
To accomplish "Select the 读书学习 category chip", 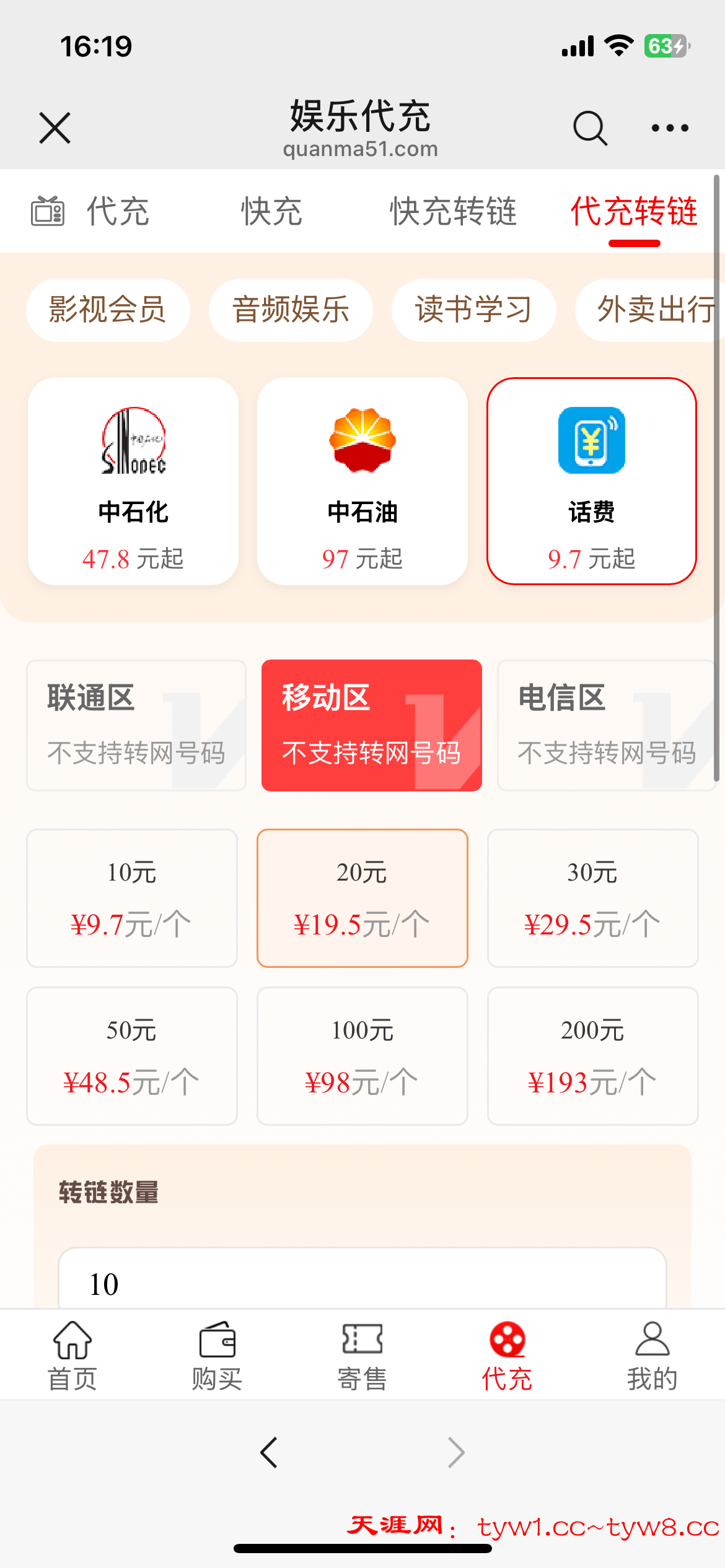I will click(473, 310).
